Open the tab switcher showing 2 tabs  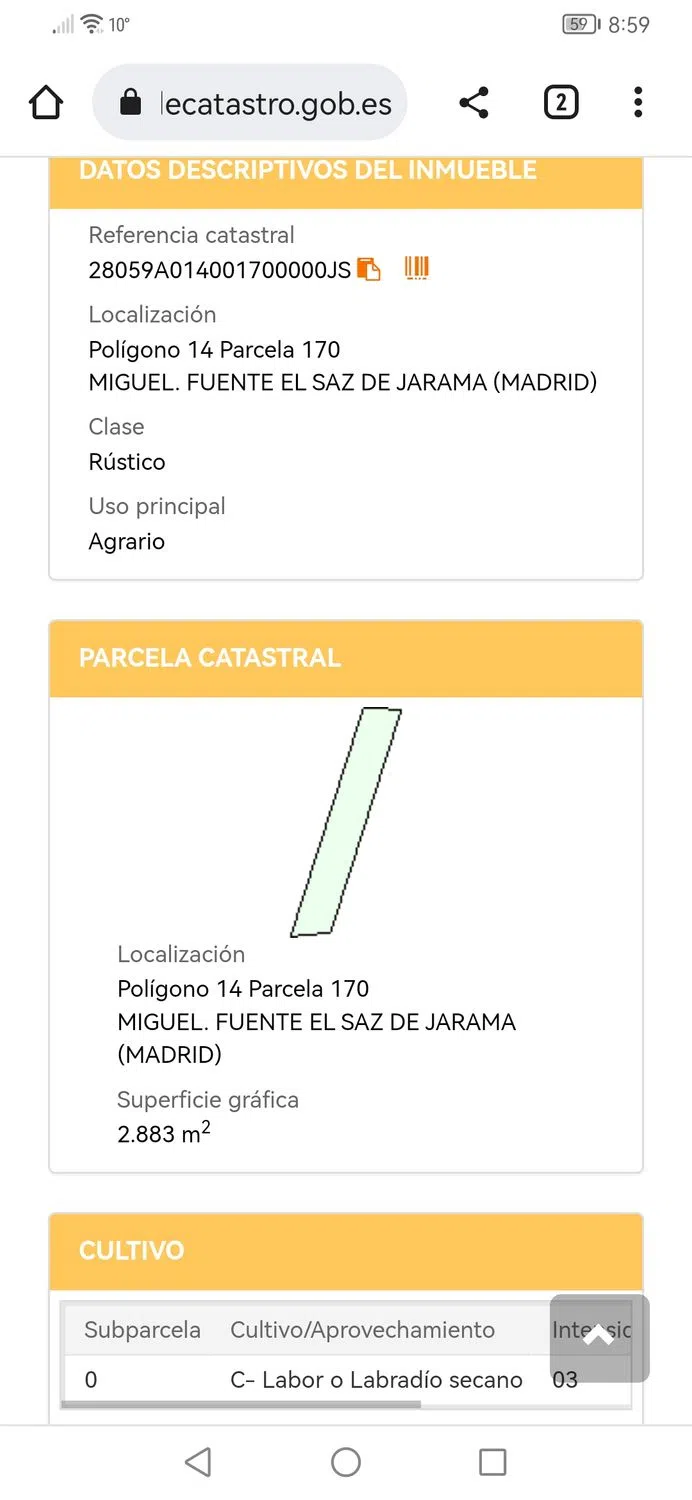pyautogui.click(x=561, y=103)
